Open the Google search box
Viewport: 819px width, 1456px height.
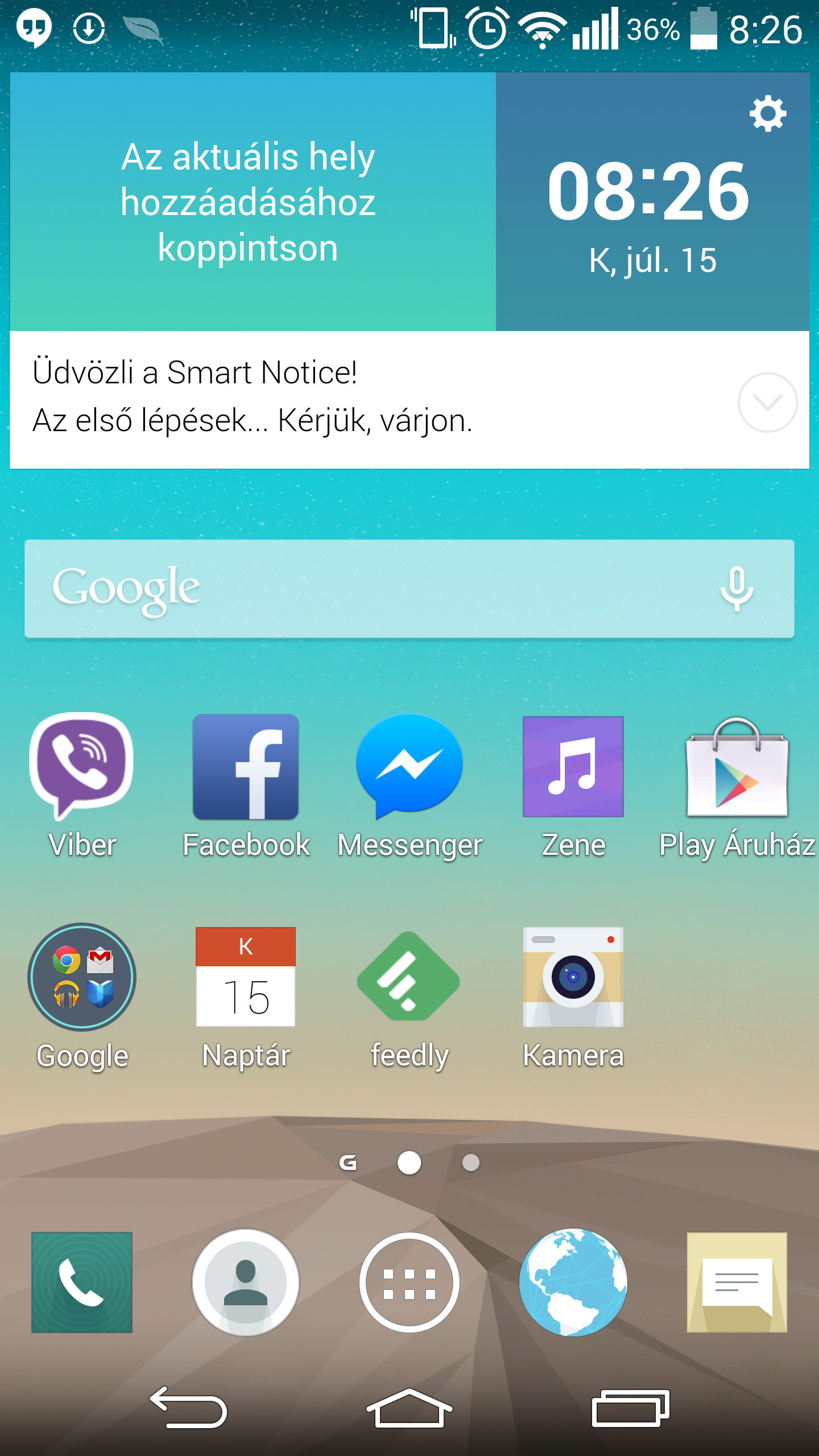point(409,588)
